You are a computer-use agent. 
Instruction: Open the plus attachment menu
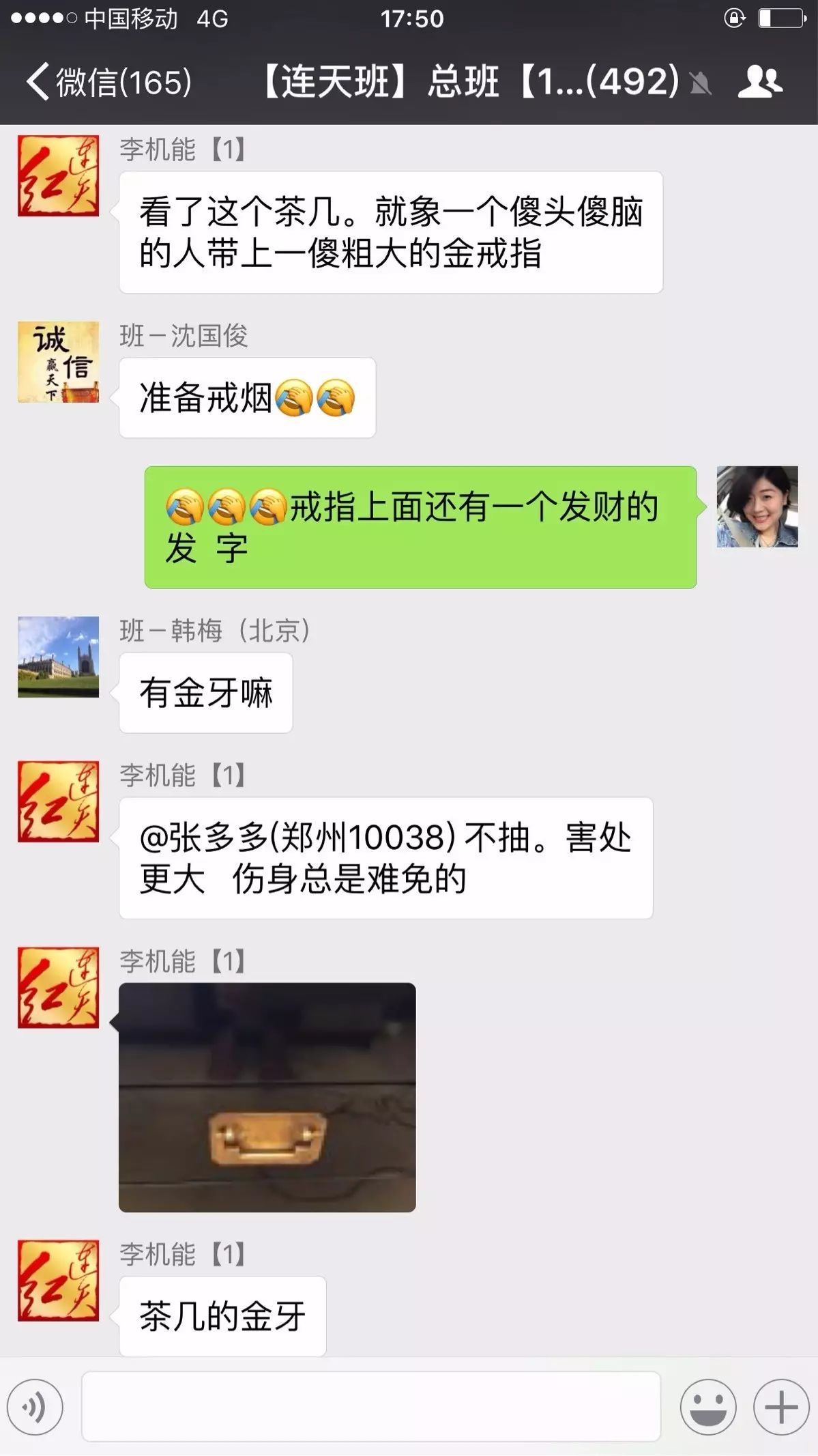pyautogui.click(x=780, y=1407)
